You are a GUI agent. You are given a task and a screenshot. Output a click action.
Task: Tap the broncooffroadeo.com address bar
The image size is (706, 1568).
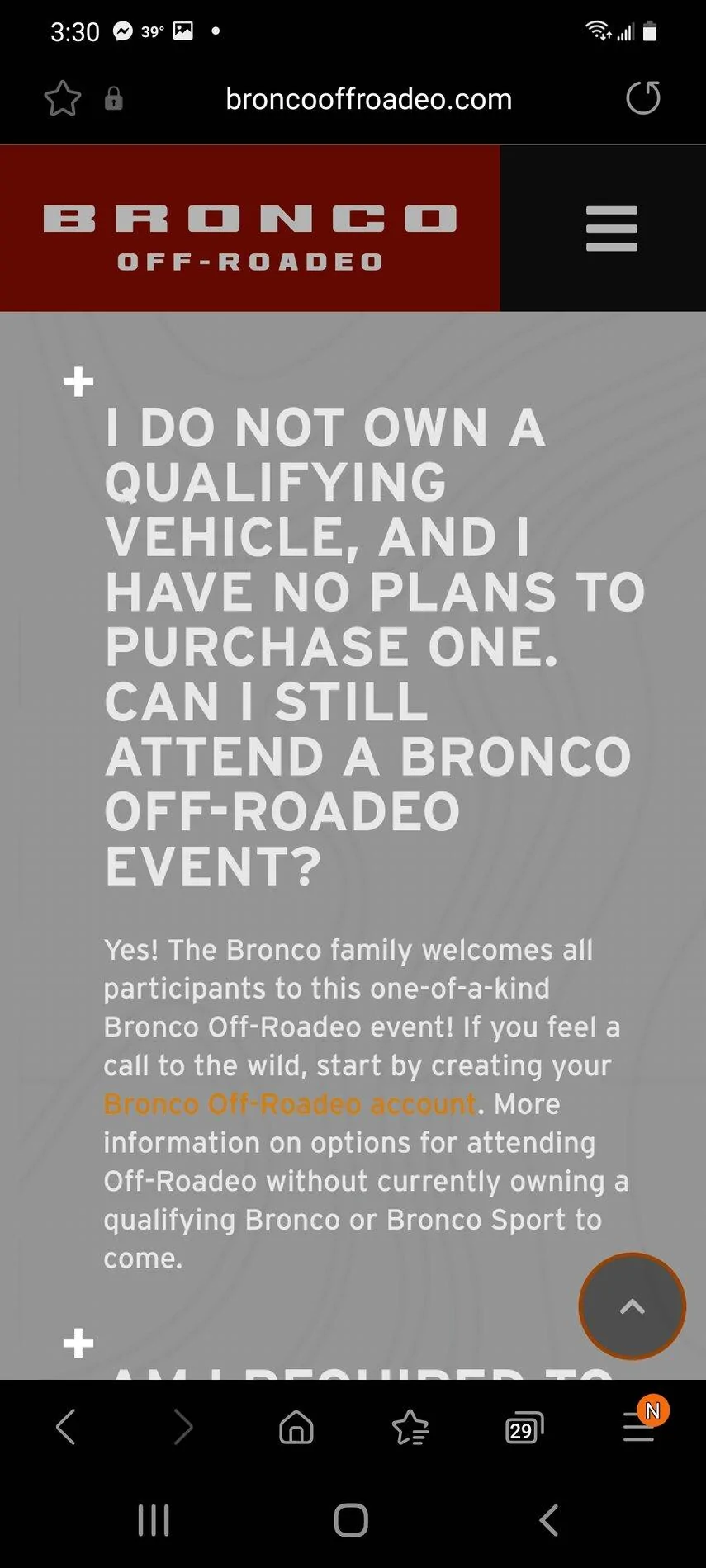coord(368,99)
